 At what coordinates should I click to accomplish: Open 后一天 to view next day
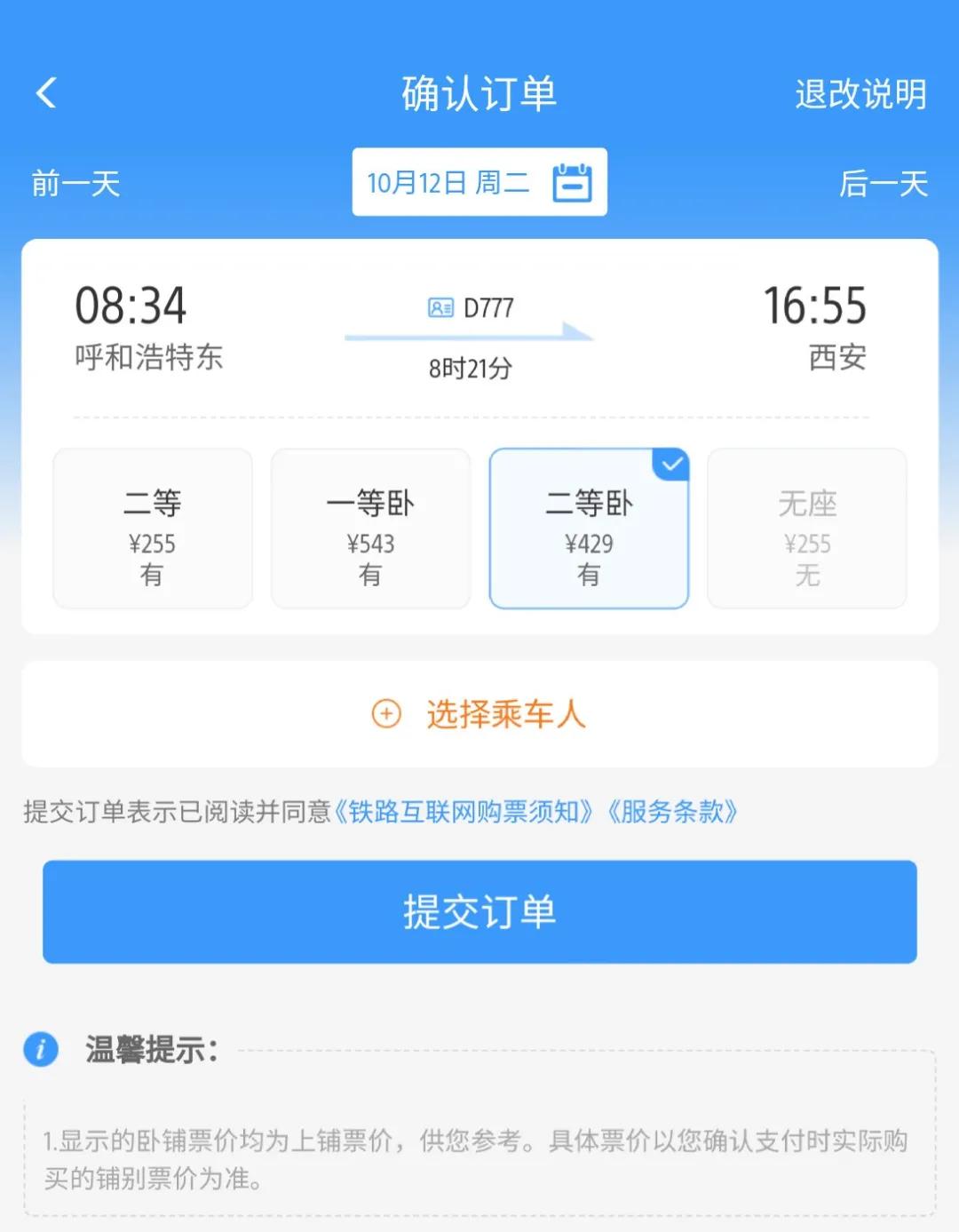[x=884, y=184]
